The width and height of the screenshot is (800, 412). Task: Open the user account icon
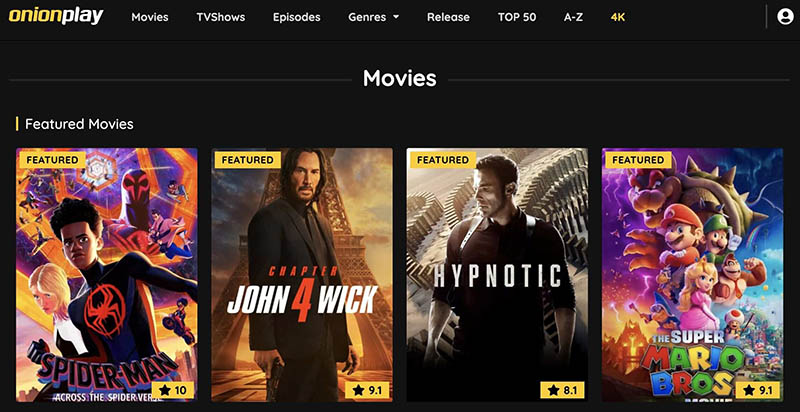point(785,16)
